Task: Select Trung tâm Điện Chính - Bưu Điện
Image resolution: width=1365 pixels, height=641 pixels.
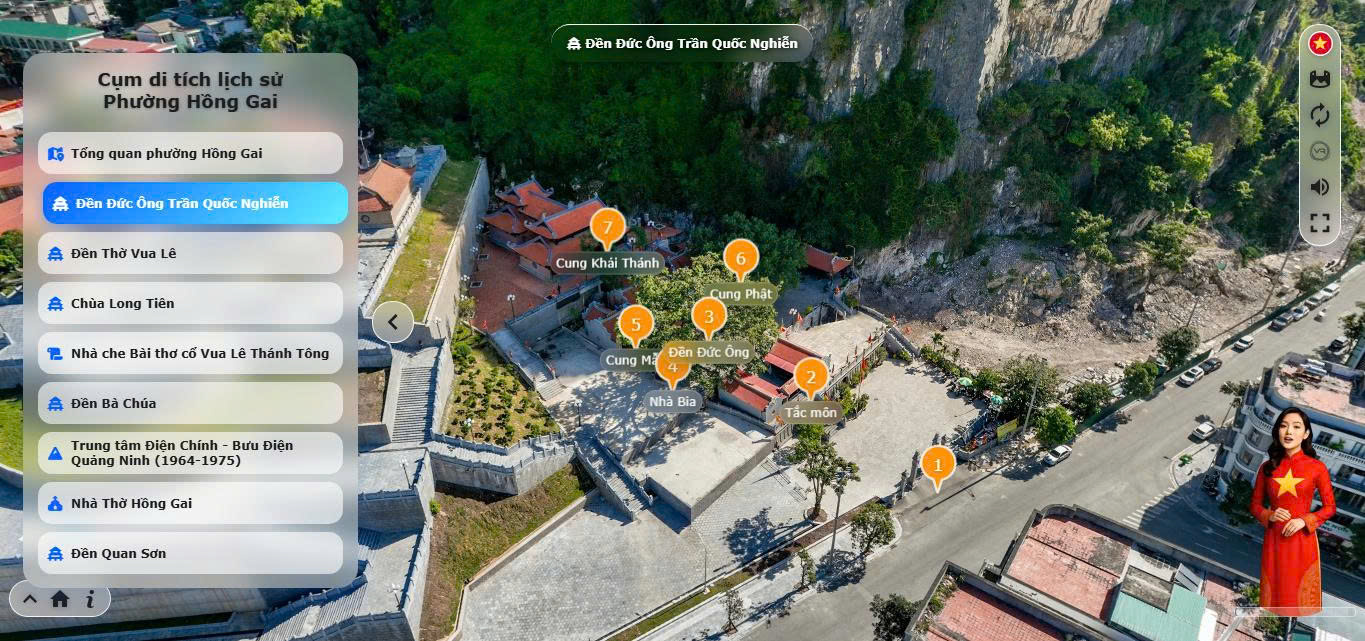Action: click(x=190, y=453)
